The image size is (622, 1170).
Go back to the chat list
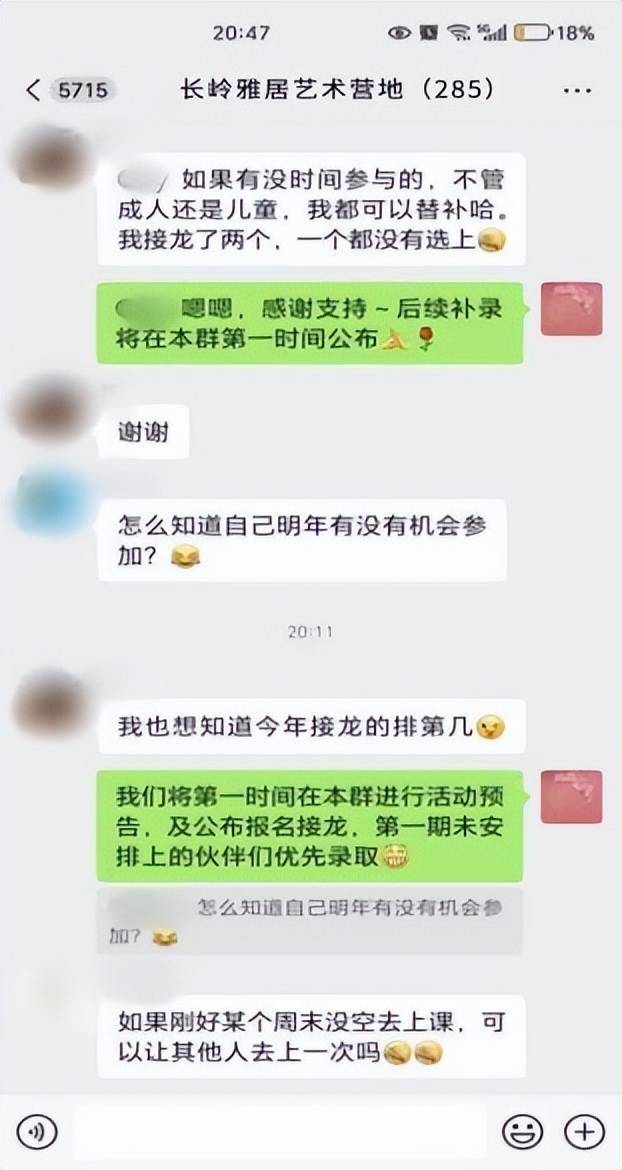coord(34,90)
